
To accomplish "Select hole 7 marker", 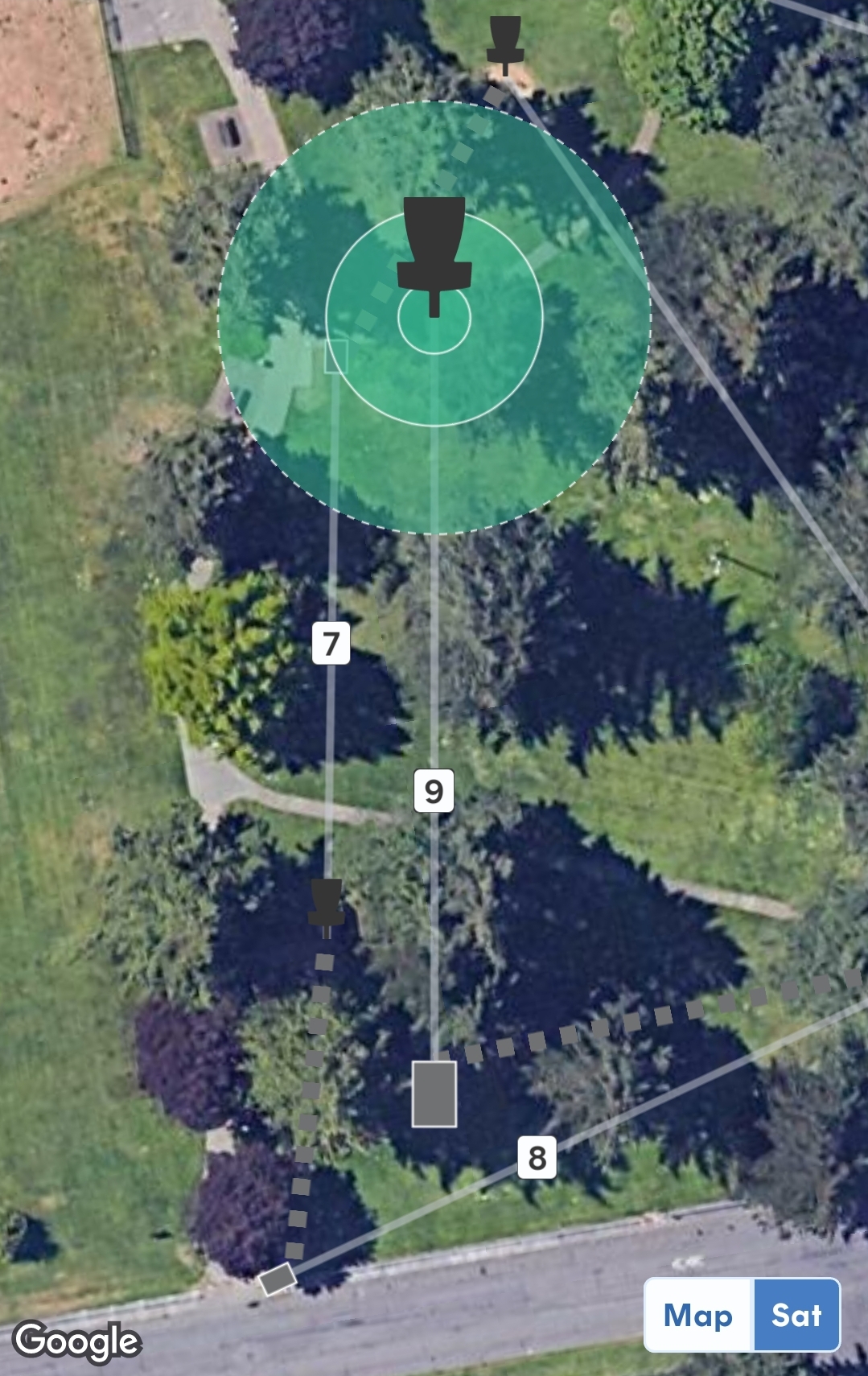I will pos(331,643).
